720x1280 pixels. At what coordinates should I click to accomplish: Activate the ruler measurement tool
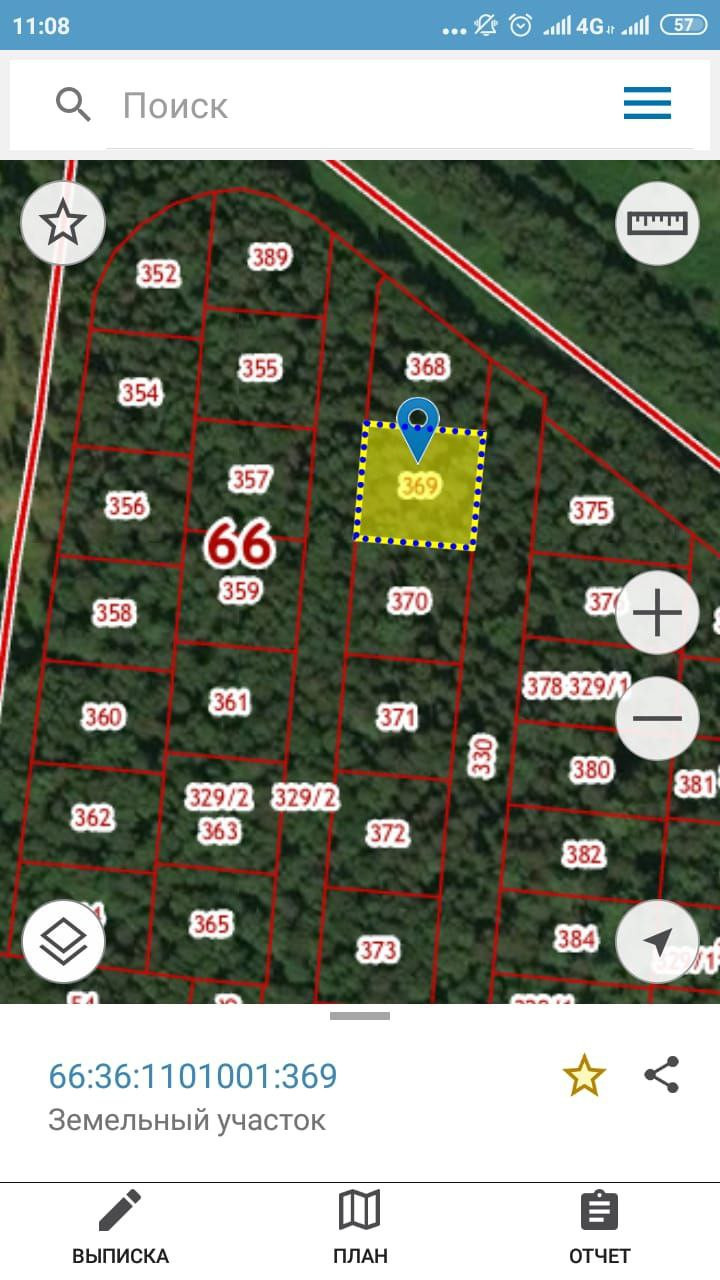[x=657, y=223]
